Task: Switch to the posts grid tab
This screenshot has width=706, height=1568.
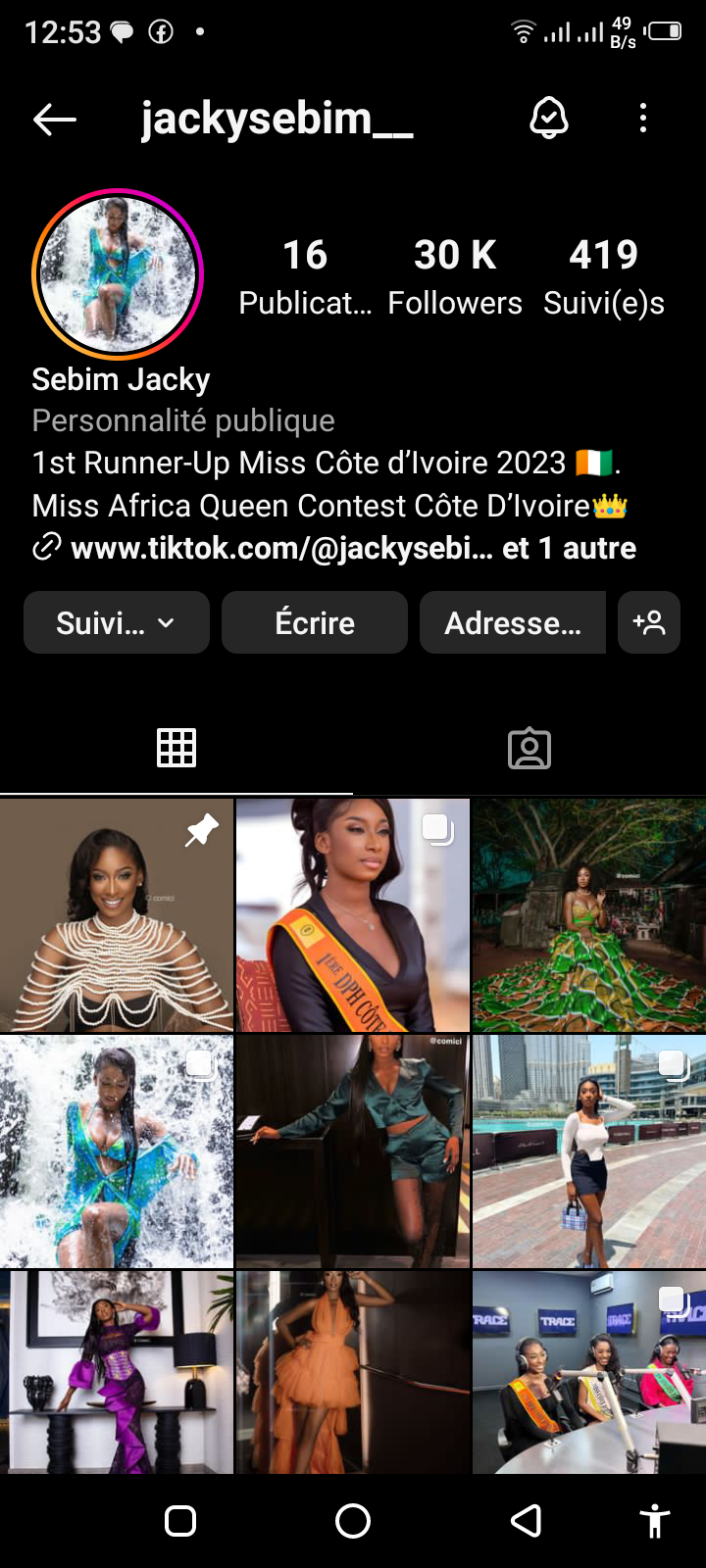Action: (176, 749)
